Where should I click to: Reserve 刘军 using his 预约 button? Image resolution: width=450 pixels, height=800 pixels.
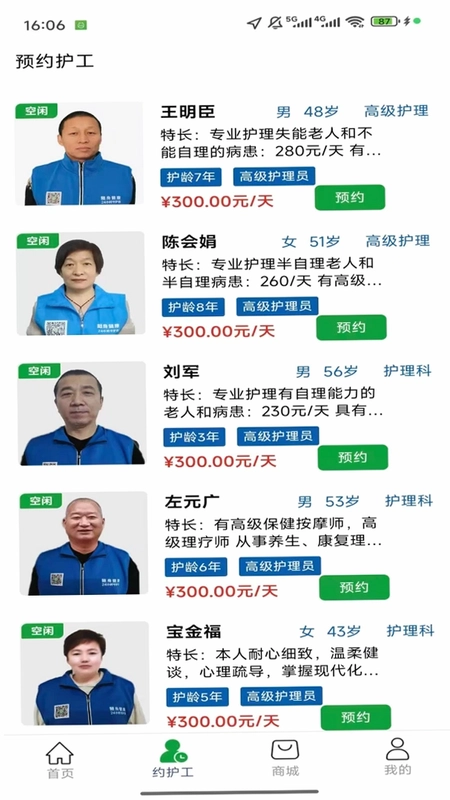(x=353, y=458)
